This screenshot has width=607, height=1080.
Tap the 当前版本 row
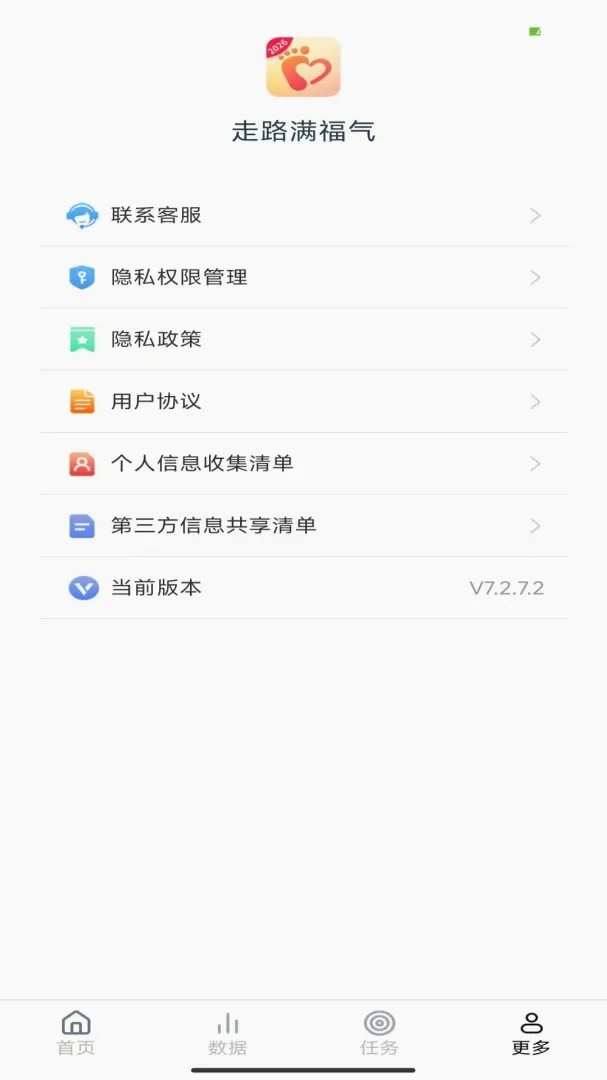(x=303, y=588)
